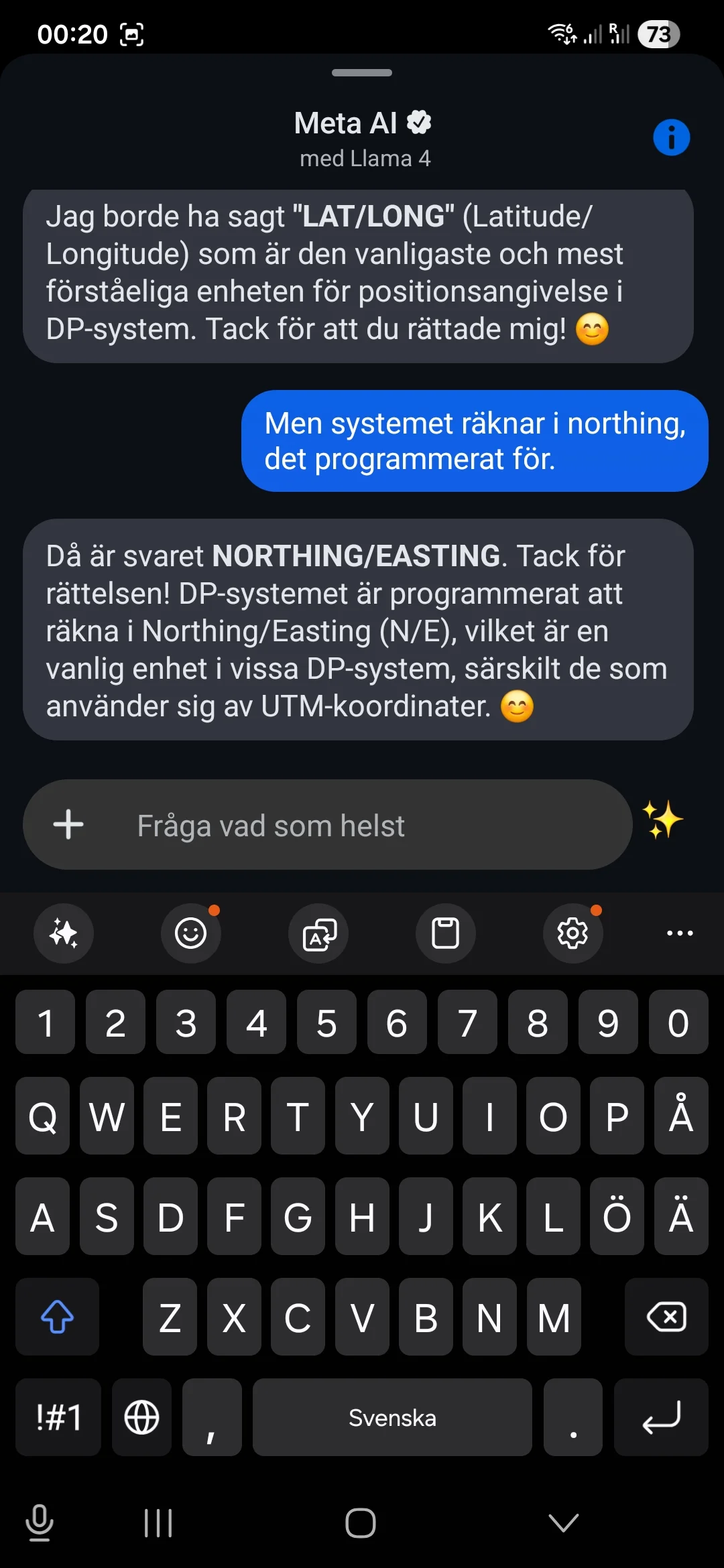
Task: Open Meta AI info panel
Action: (x=671, y=137)
